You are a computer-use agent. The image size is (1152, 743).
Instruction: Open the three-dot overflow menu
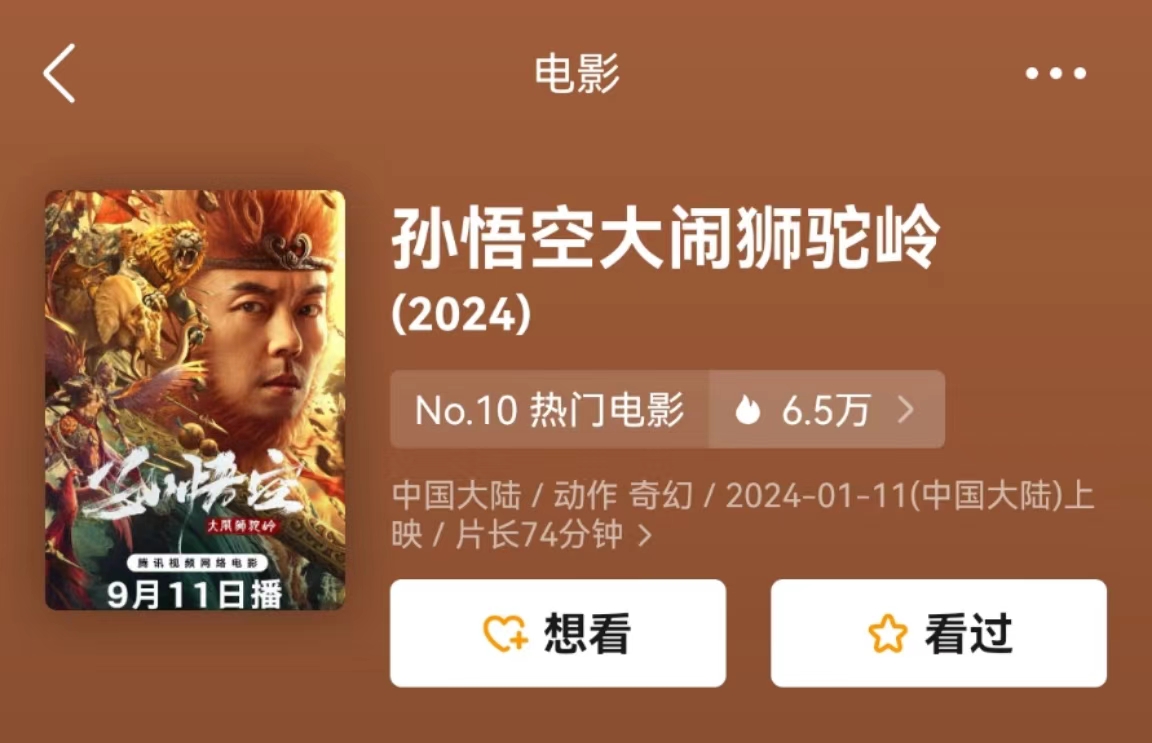click(x=1056, y=73)
